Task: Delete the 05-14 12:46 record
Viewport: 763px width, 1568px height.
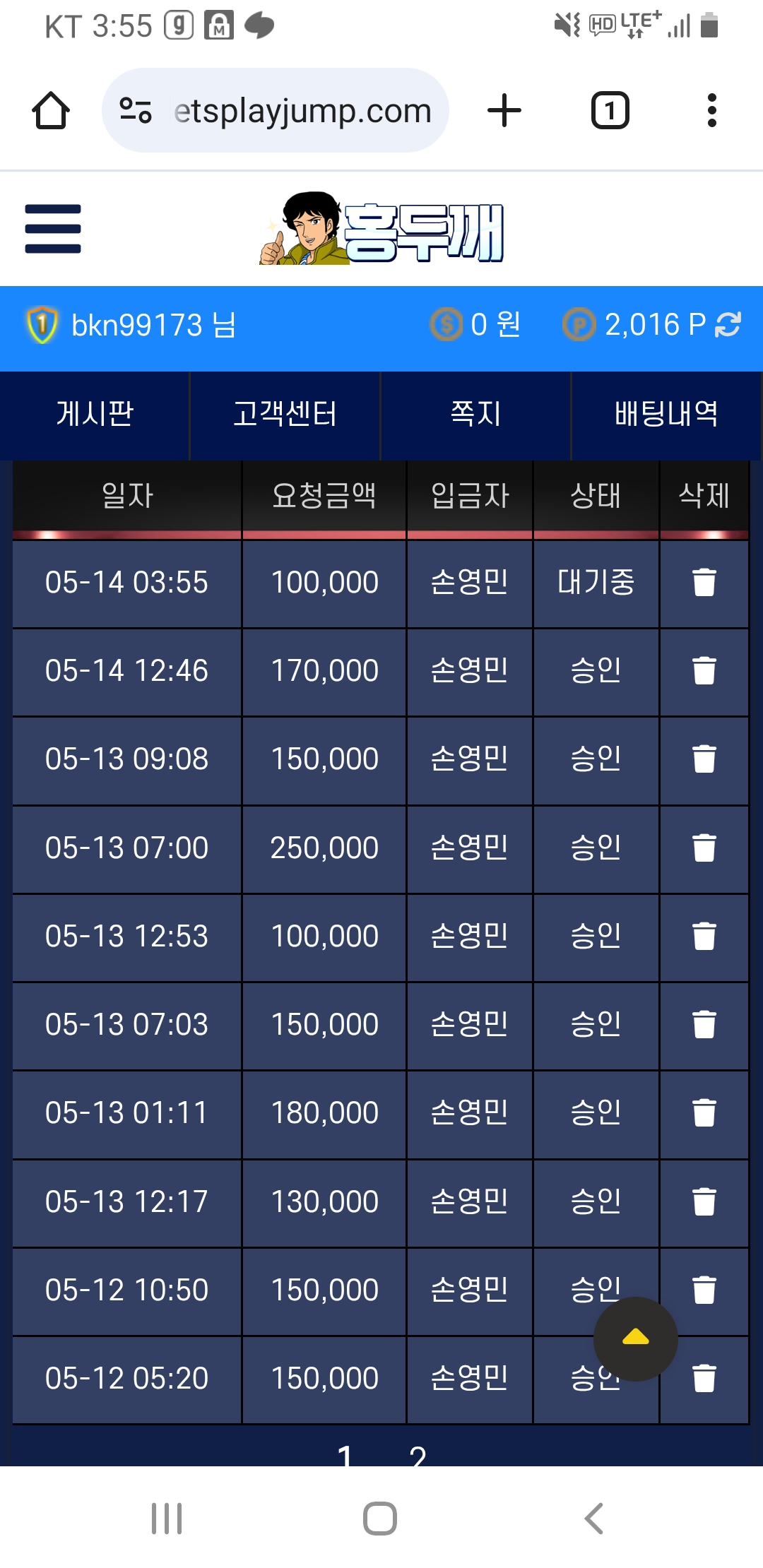Action: tap(704, 671)
